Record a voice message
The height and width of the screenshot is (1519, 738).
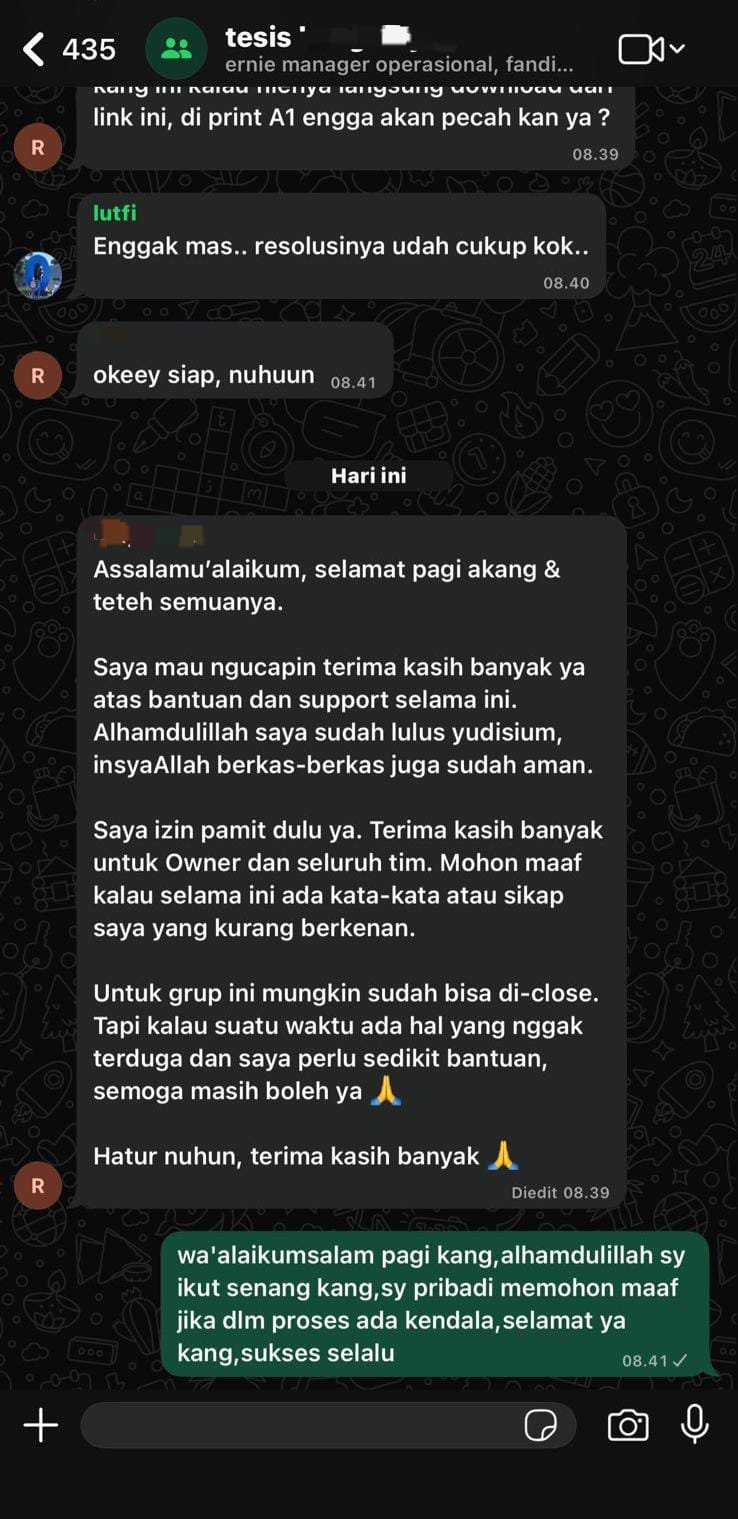[695, 1426]
